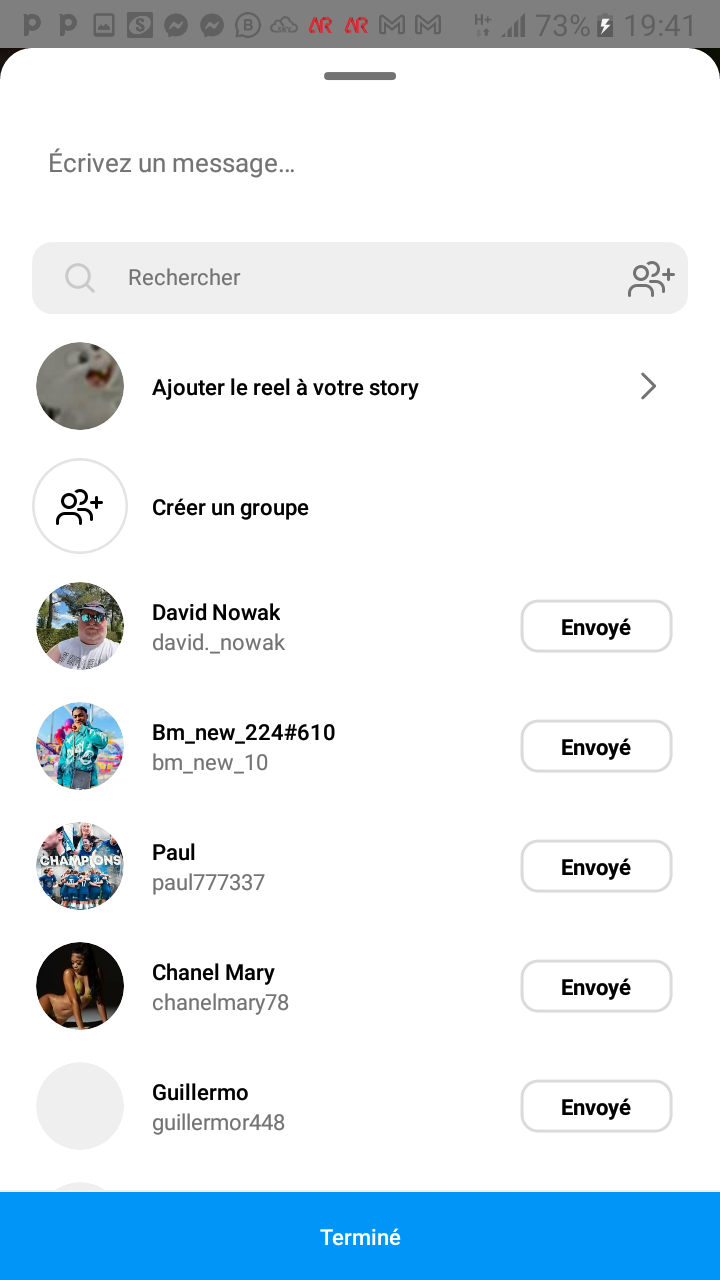Tap Envoyé button next to Paul
The image size is (720, 1280).
pos(596,867)
